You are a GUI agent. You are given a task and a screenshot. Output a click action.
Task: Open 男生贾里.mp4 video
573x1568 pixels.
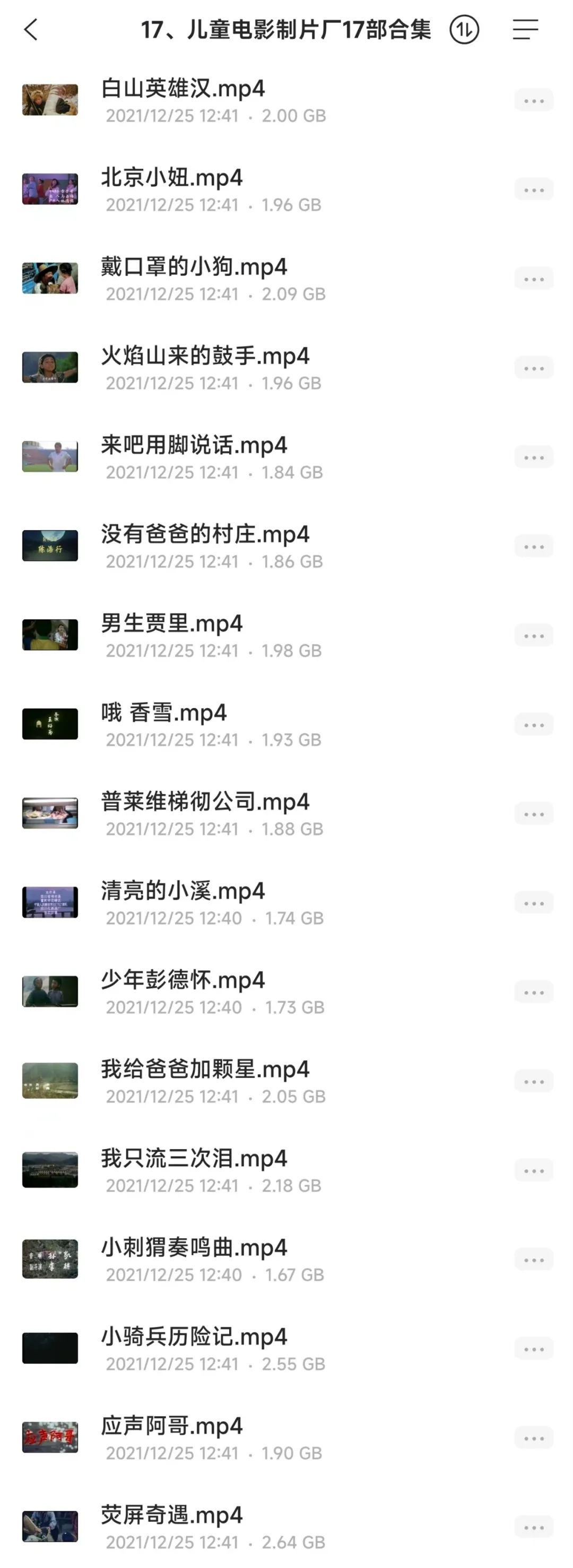[x=171, y=624]
